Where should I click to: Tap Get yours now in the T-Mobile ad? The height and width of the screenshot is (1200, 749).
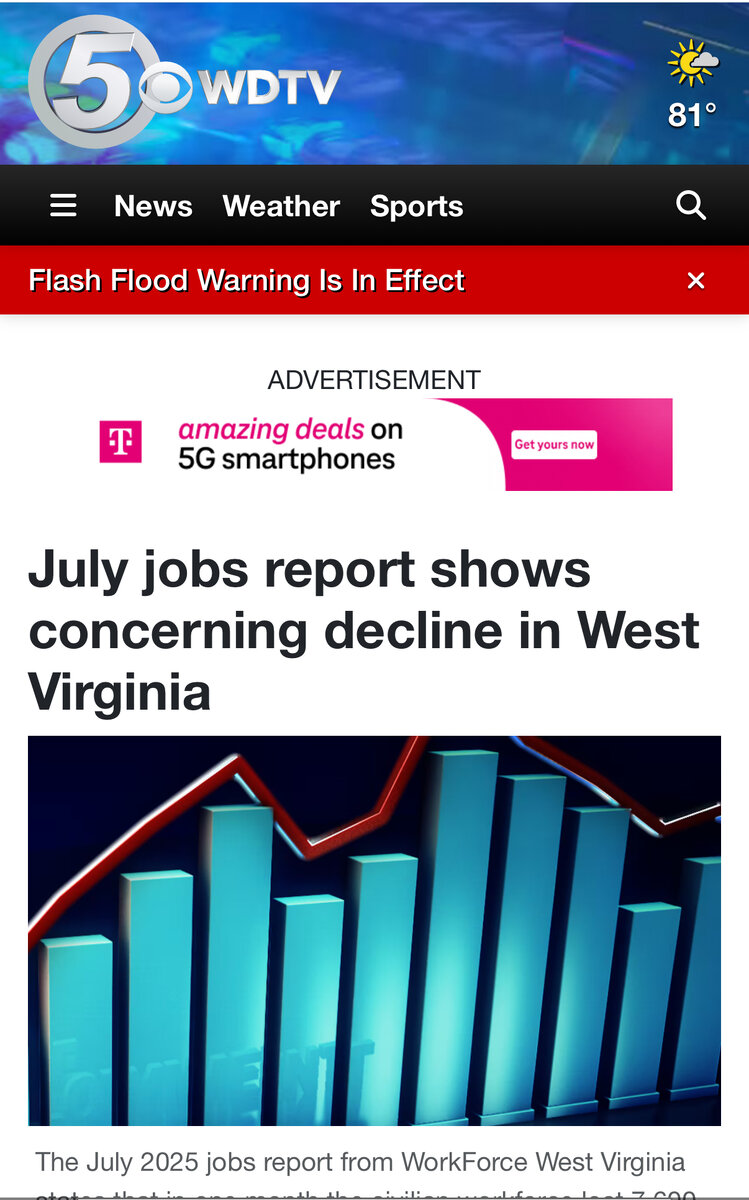point(554,444)
